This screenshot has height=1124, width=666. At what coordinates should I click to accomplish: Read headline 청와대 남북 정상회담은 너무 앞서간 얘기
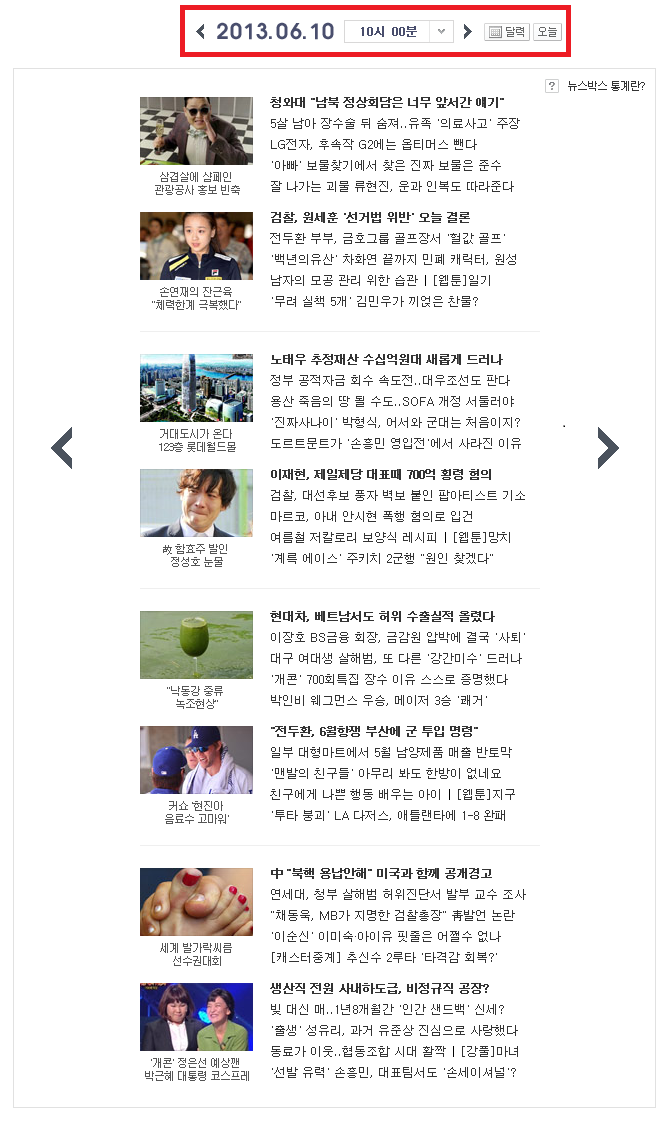(x=387, y=103)
